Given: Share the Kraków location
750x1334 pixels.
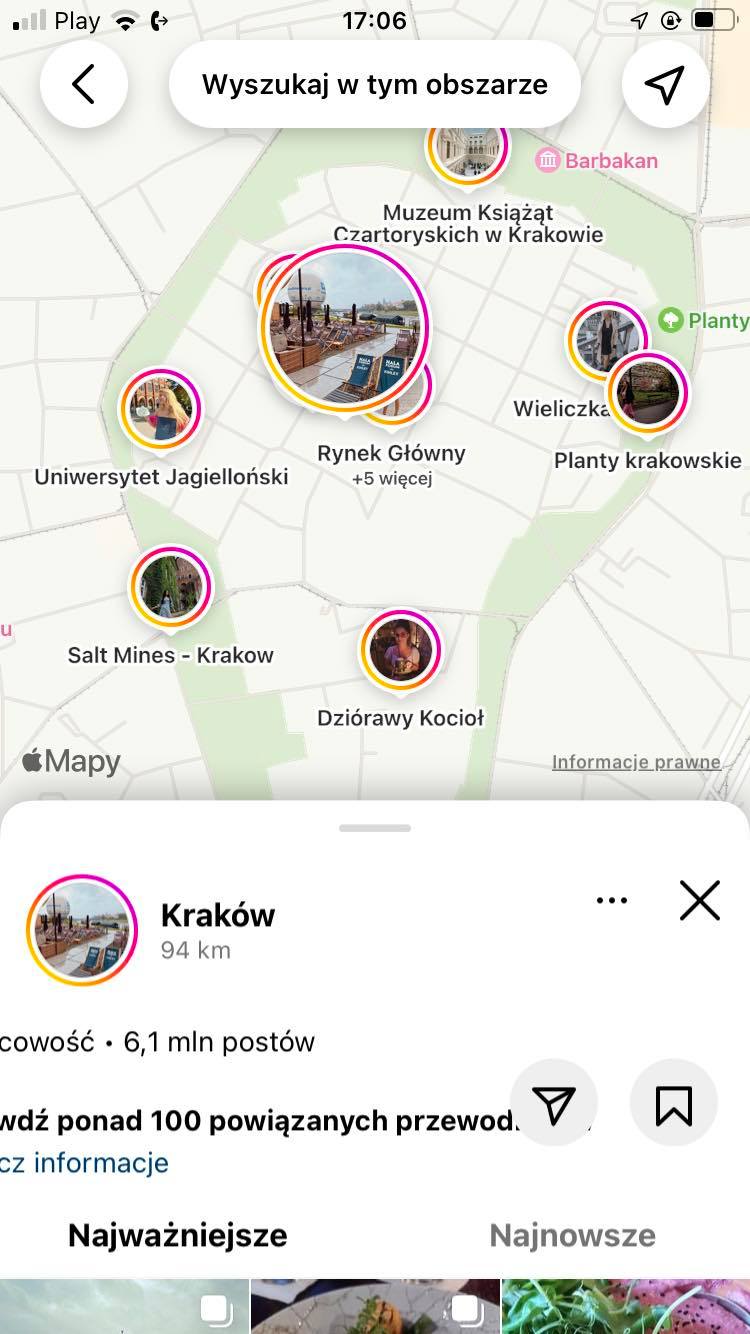Looking at the screenshot, I should coord(554,1103).
